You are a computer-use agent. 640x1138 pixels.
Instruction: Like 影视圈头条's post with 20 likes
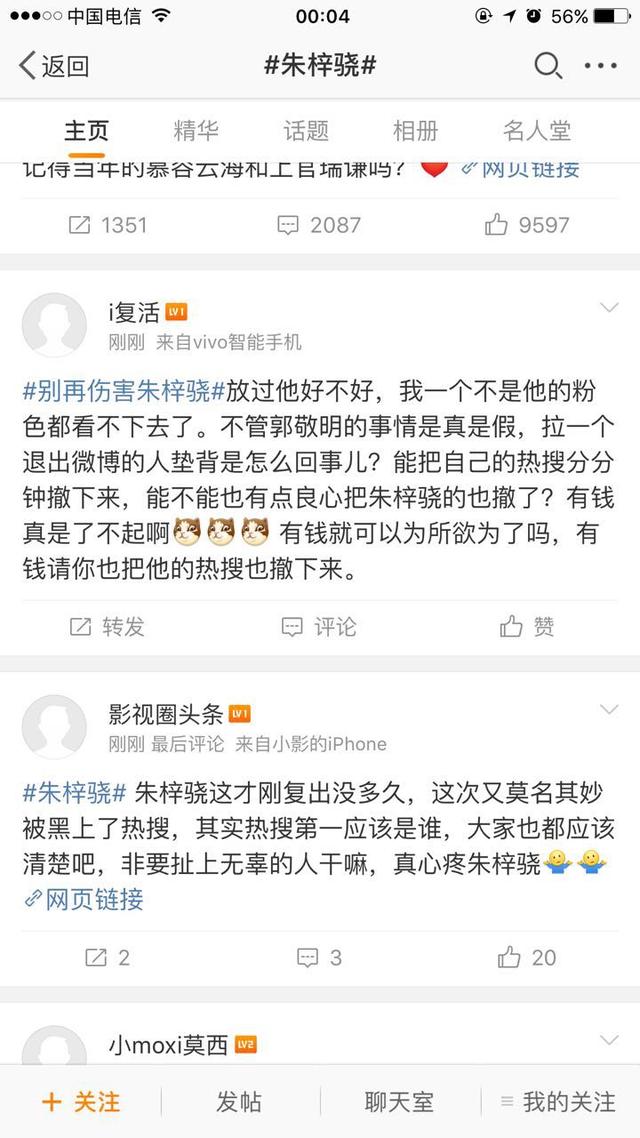pyautogui.click(x=527, y=957)
